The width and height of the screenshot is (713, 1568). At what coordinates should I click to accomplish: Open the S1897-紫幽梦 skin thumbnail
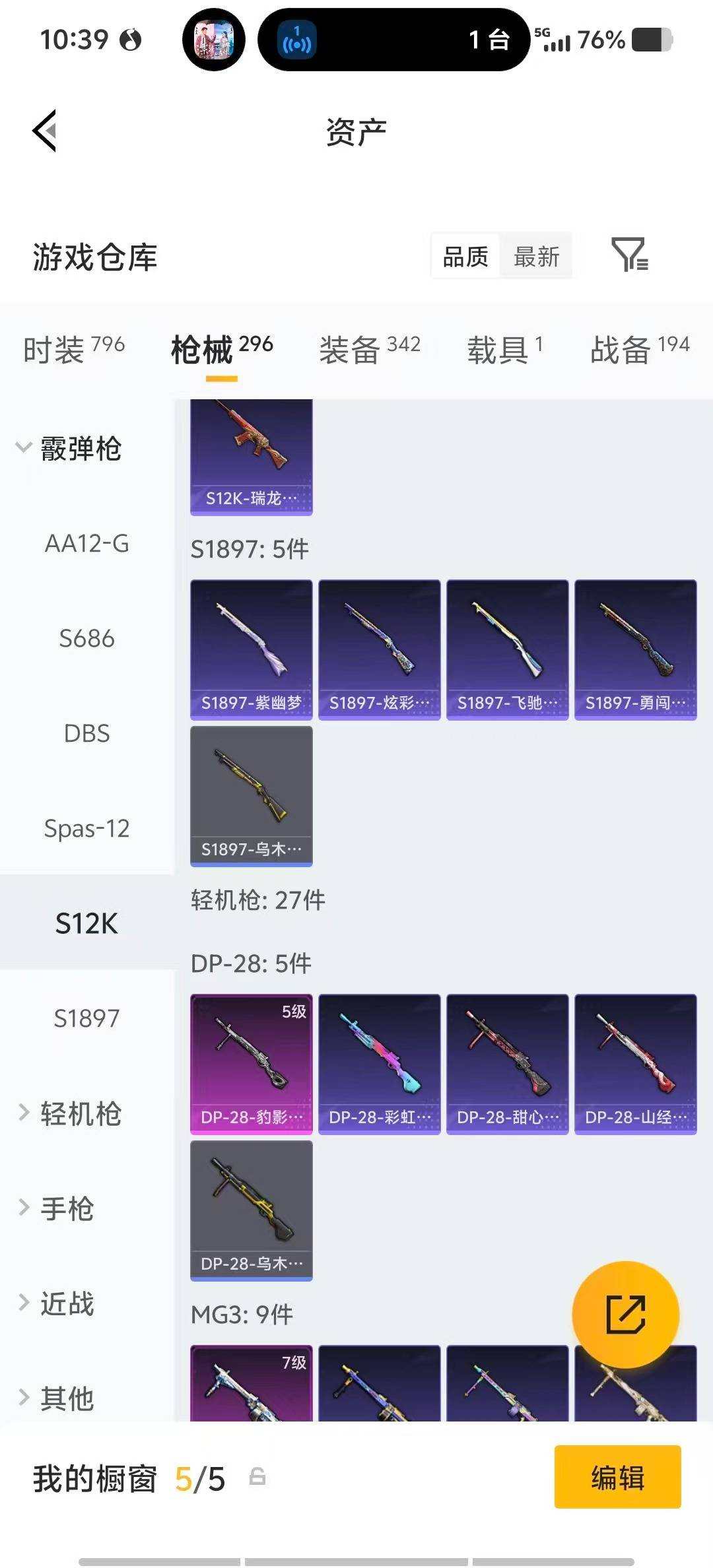tap(252, 647)
